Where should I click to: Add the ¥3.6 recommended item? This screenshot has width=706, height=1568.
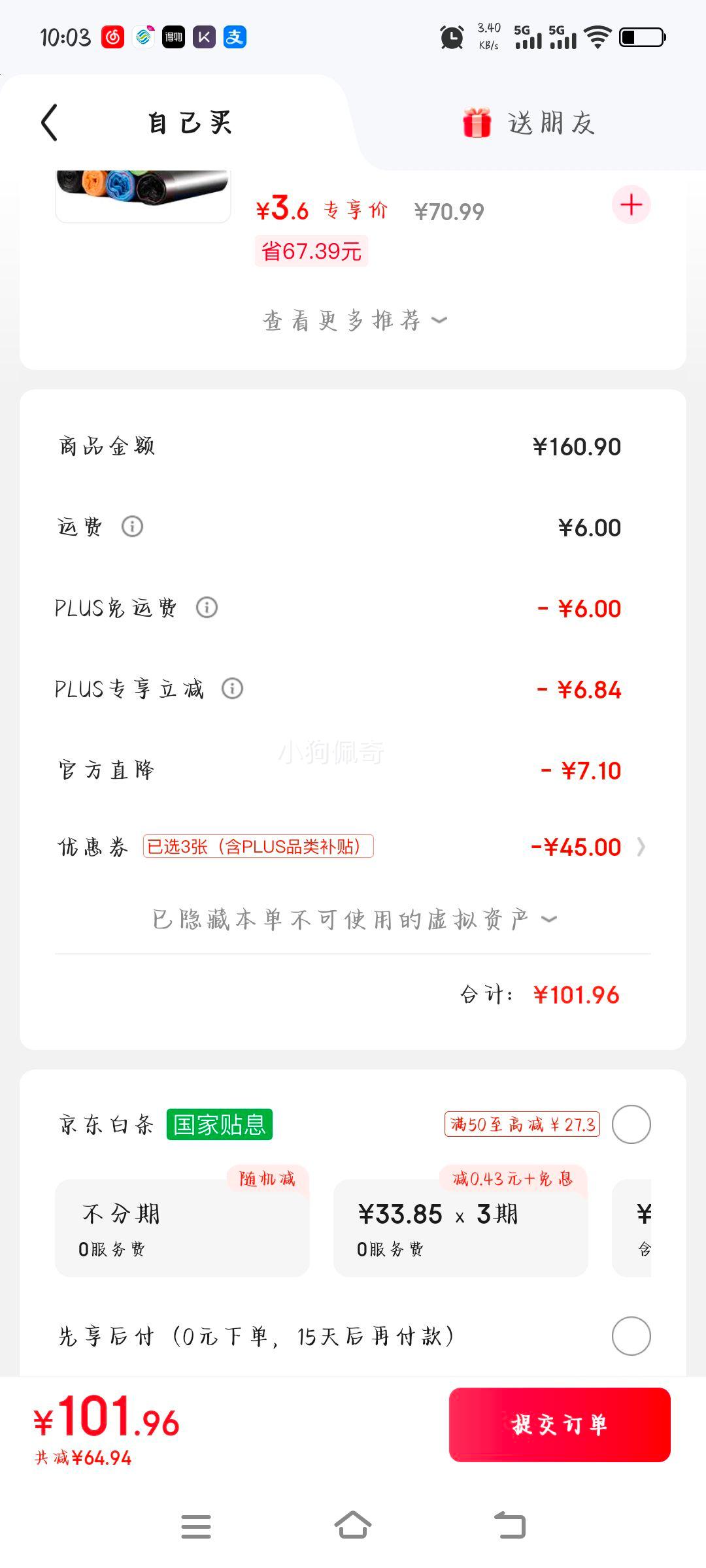click(x=631, y=205)
